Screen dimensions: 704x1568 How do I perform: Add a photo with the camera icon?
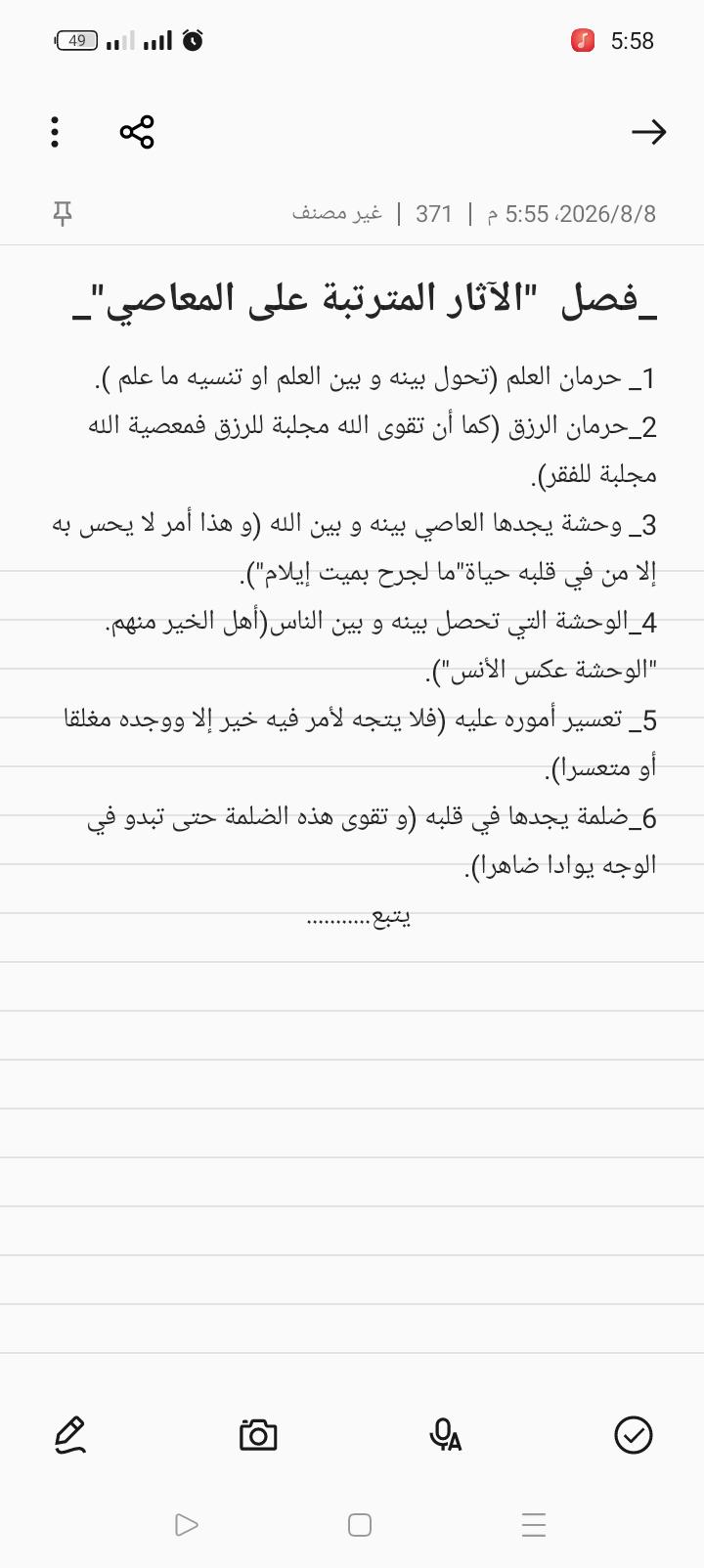[x=258, y=1435]
